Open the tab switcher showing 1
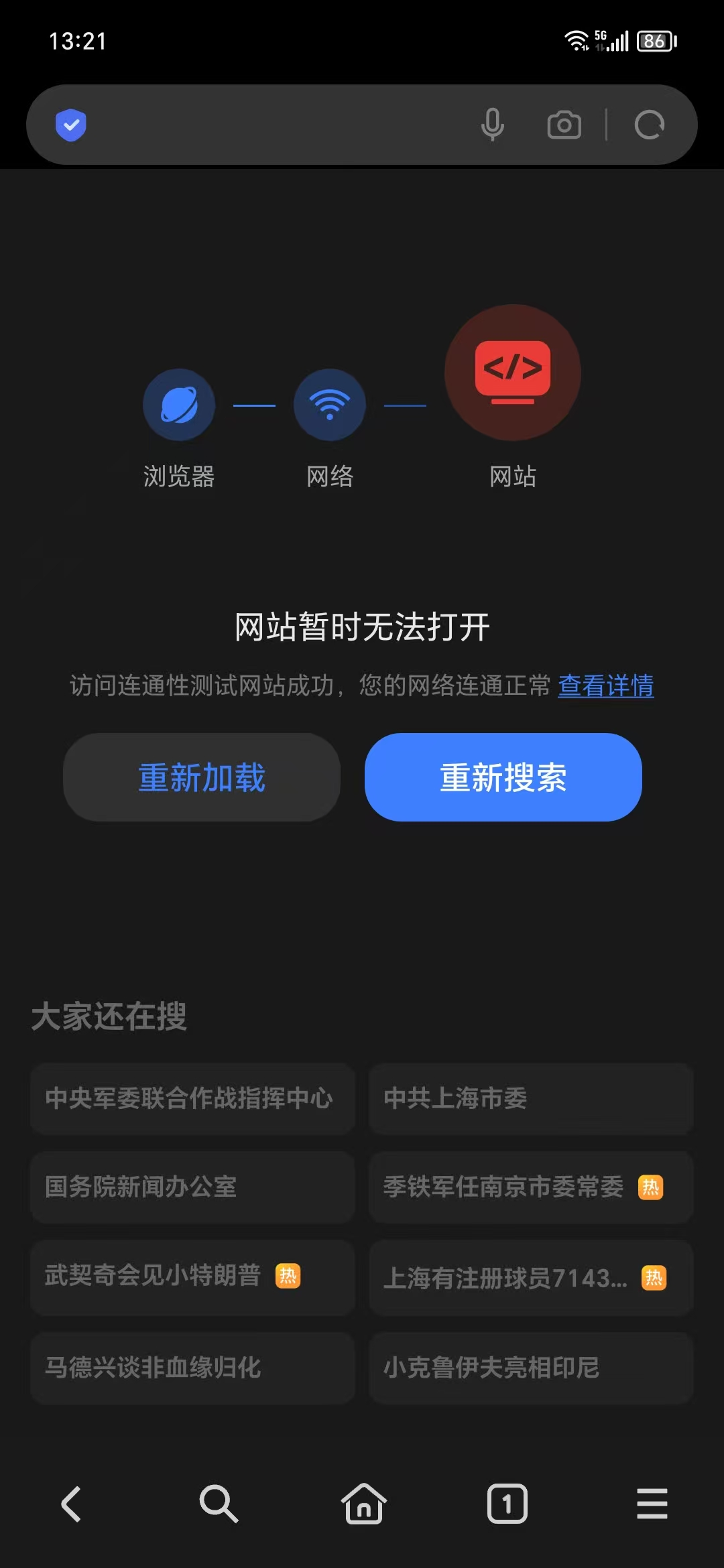The height and width of the screenshot is (1568, 724). [x=507, y=1504]
